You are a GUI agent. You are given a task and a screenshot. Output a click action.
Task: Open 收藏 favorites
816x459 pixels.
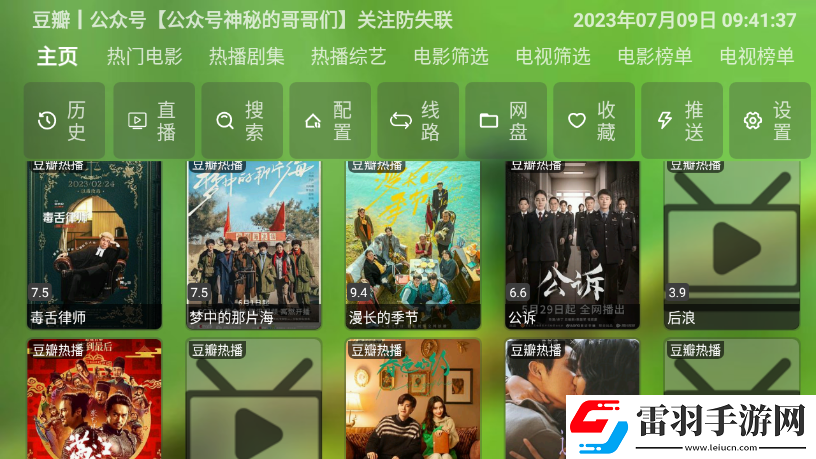[594, 120]
